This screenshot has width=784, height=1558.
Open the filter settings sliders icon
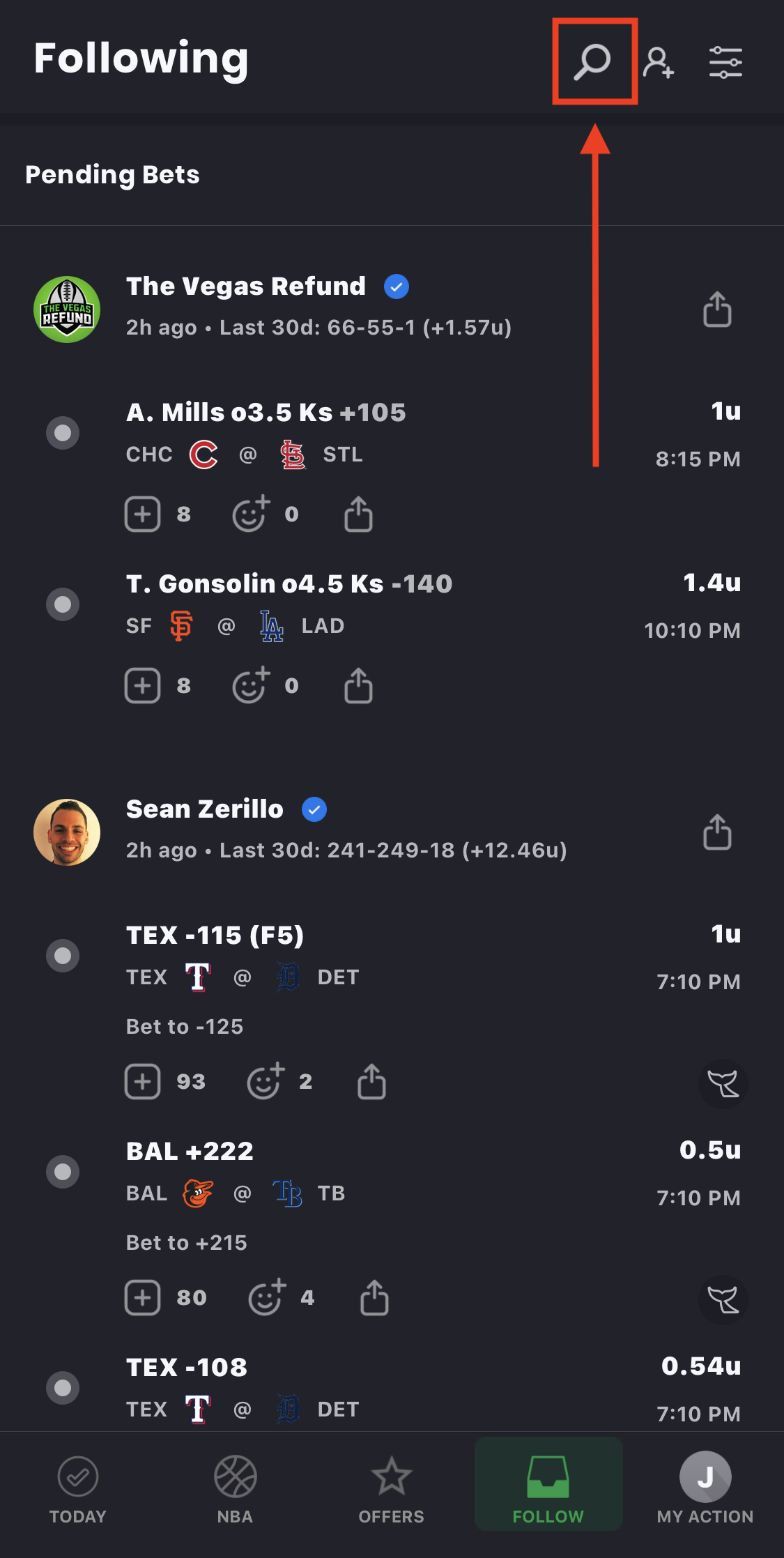pyautogui.click(x=725, y=63)
